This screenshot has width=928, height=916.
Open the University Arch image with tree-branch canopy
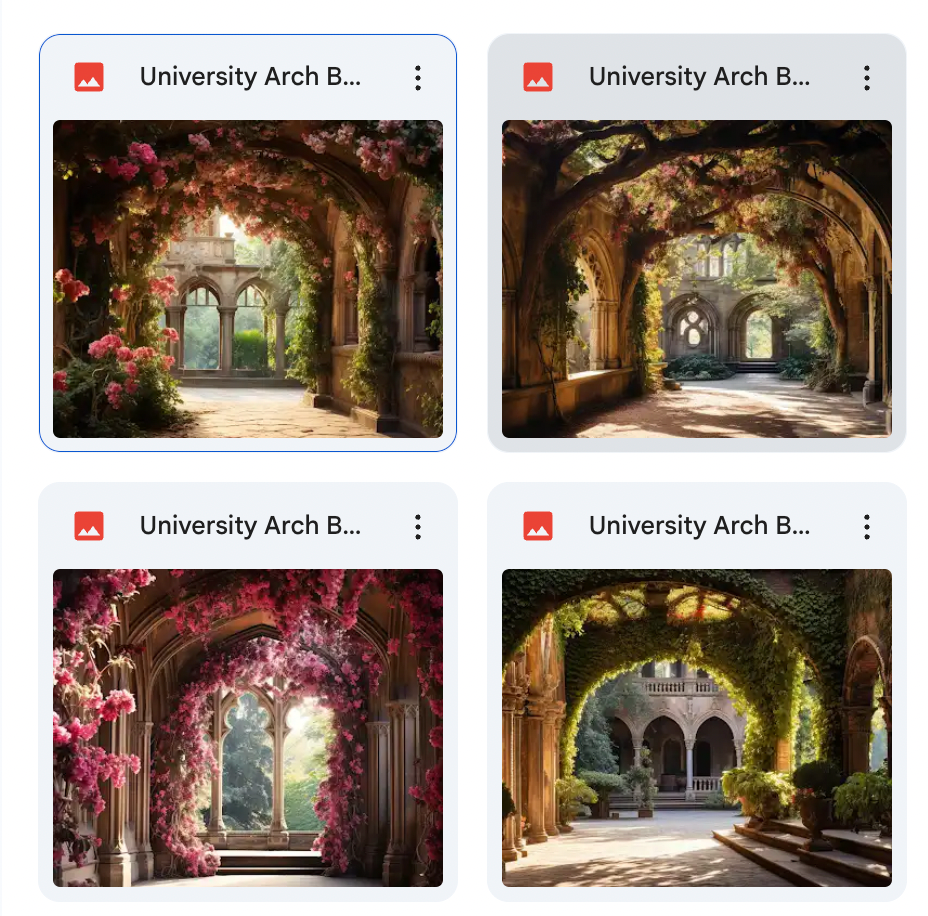(x=696, y=278)
